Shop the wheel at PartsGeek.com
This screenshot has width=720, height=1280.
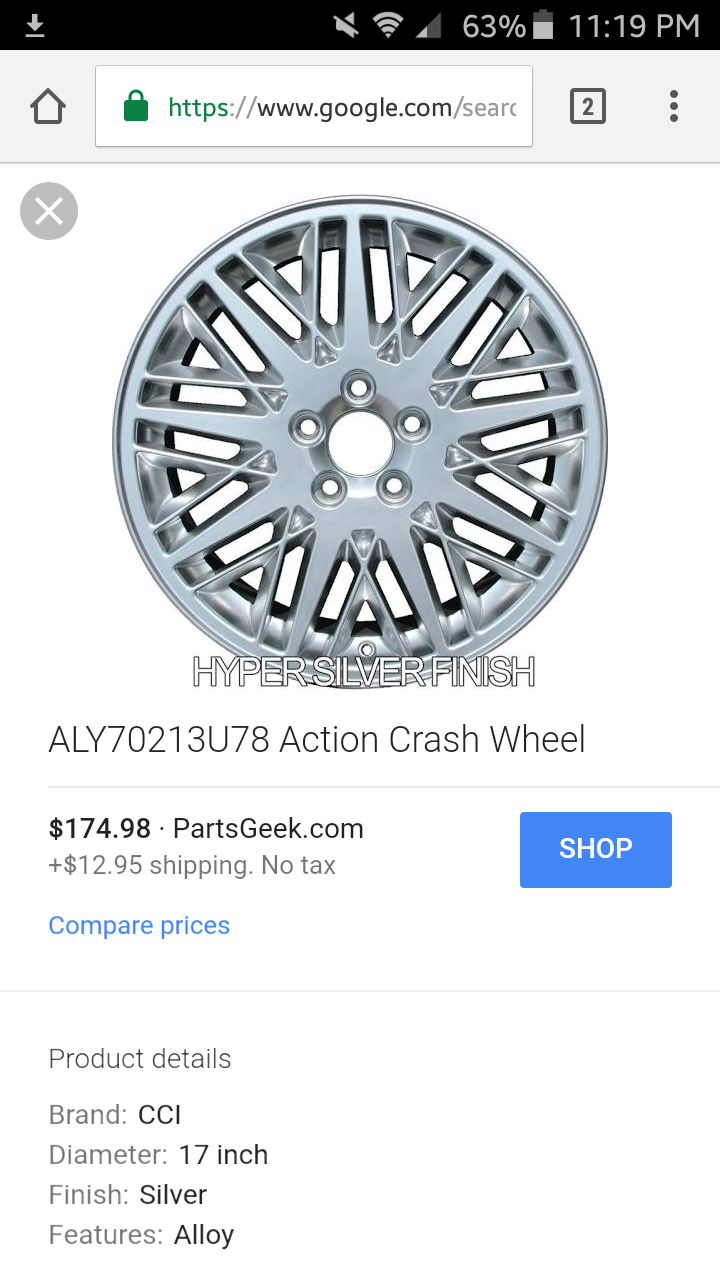(595, 849)
